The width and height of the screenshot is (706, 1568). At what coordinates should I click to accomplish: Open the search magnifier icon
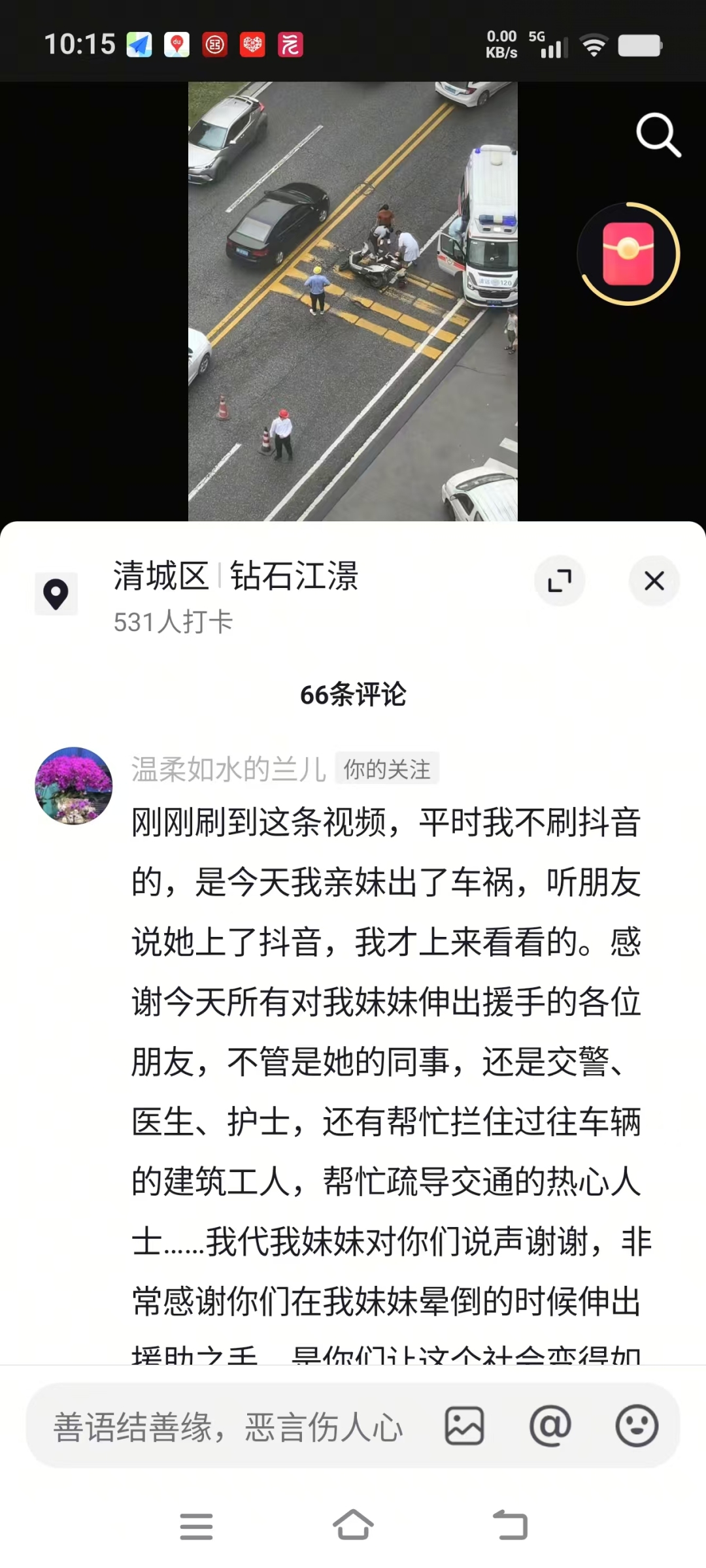click(658, 135)
